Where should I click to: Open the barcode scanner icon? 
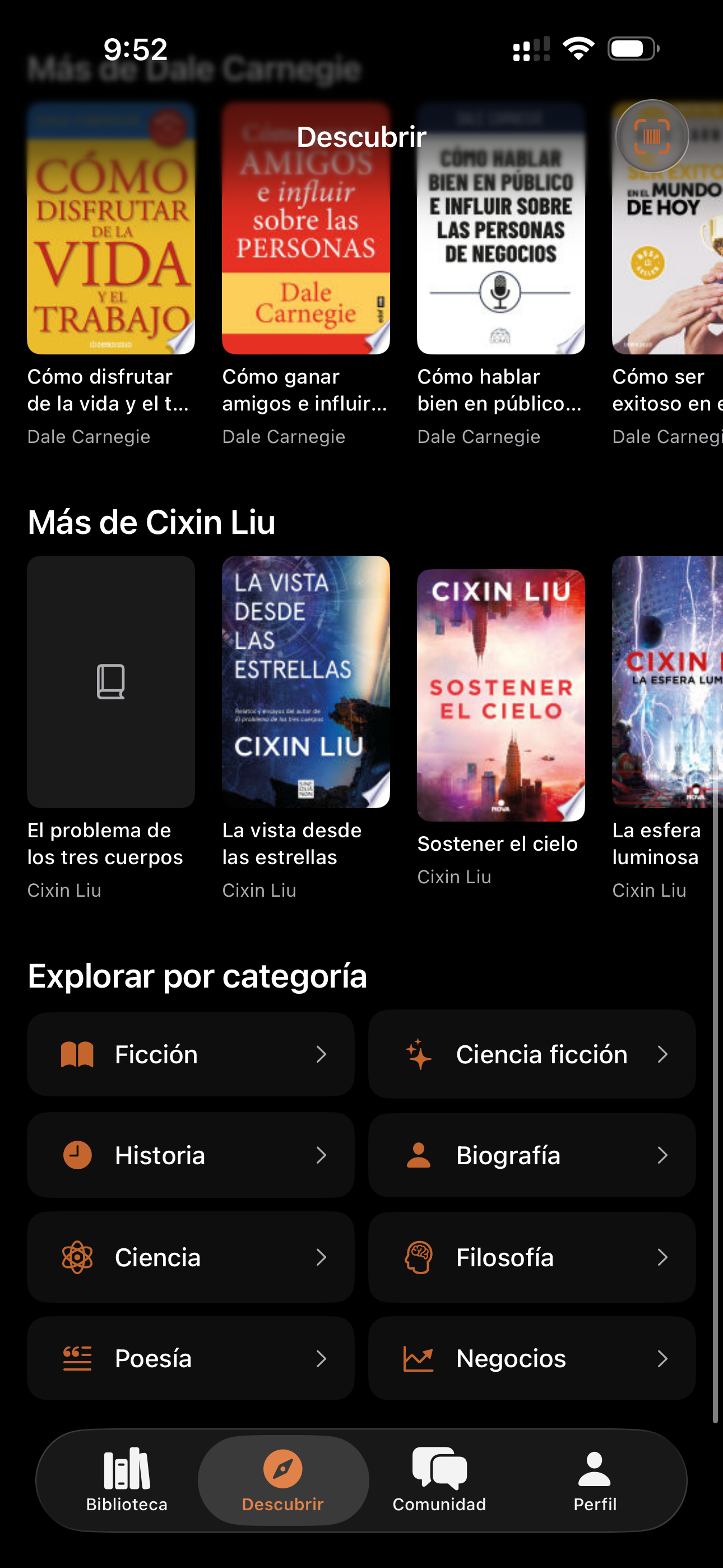coord(652,137)
